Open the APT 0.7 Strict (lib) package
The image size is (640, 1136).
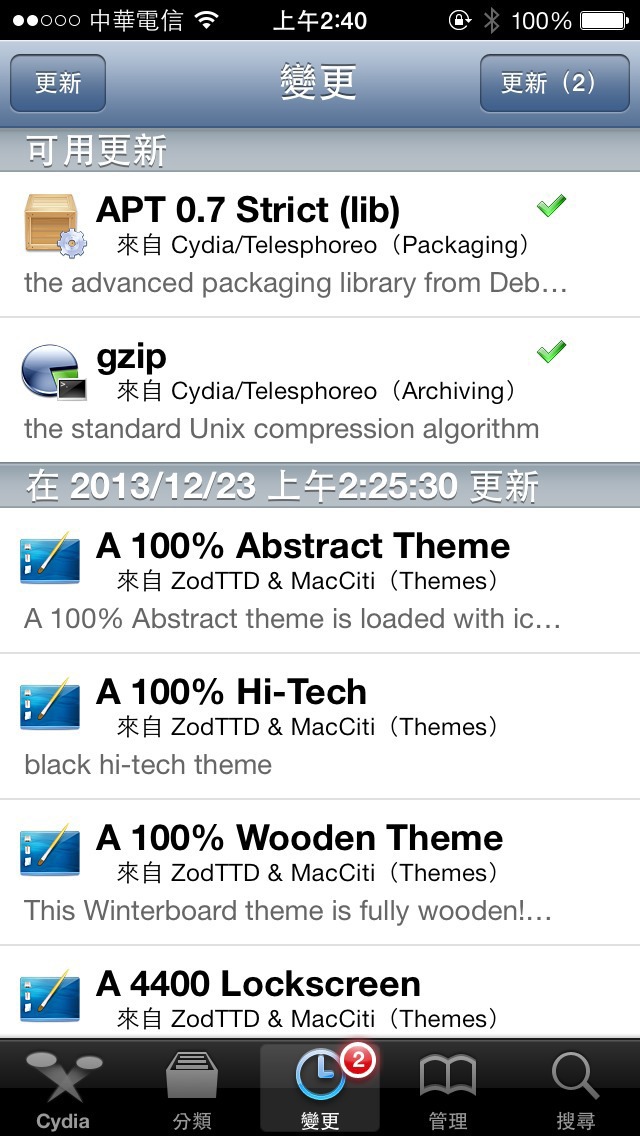click(x=320, y=245)
